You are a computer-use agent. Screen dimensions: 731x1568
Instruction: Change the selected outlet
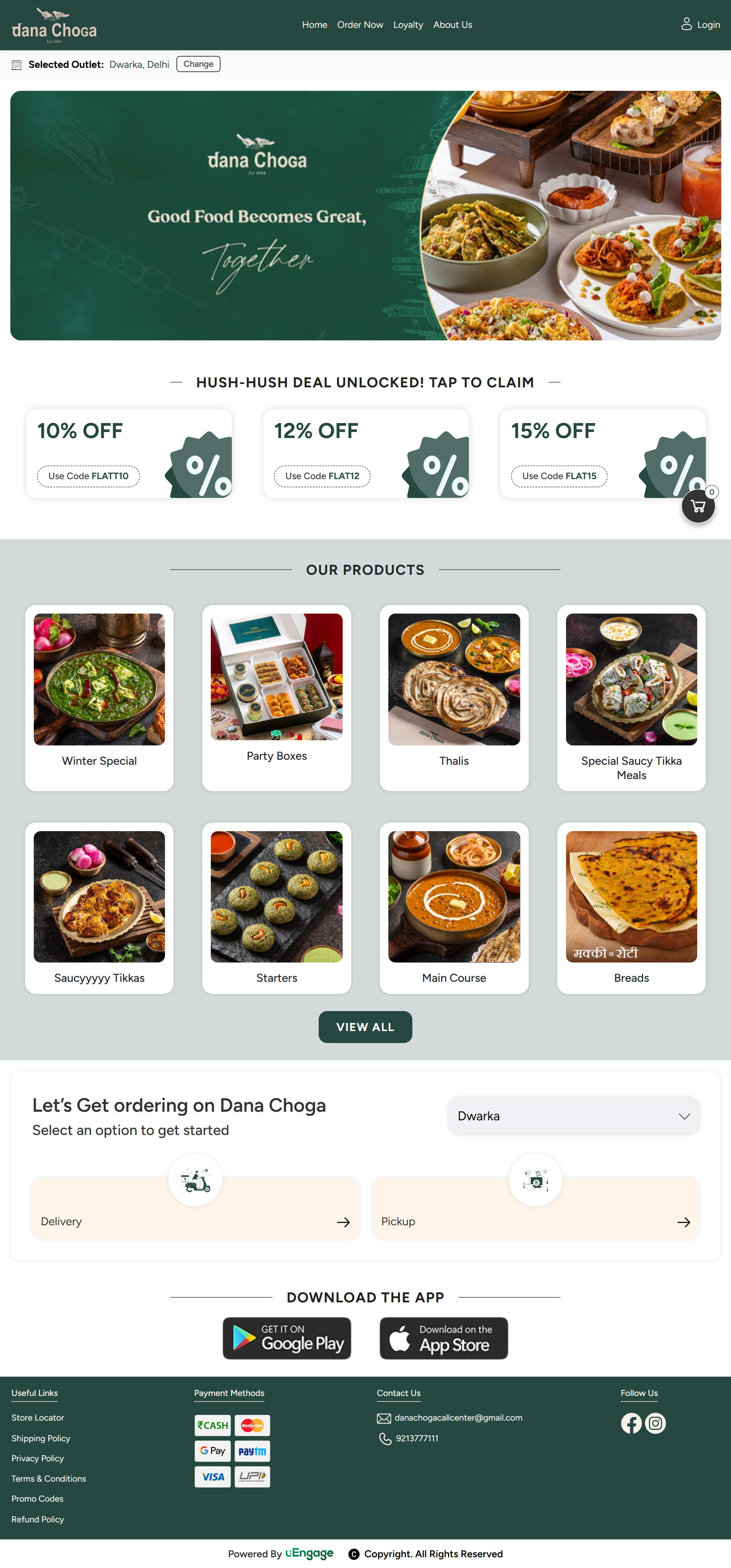pyautogui.click(x=198, y=64)
